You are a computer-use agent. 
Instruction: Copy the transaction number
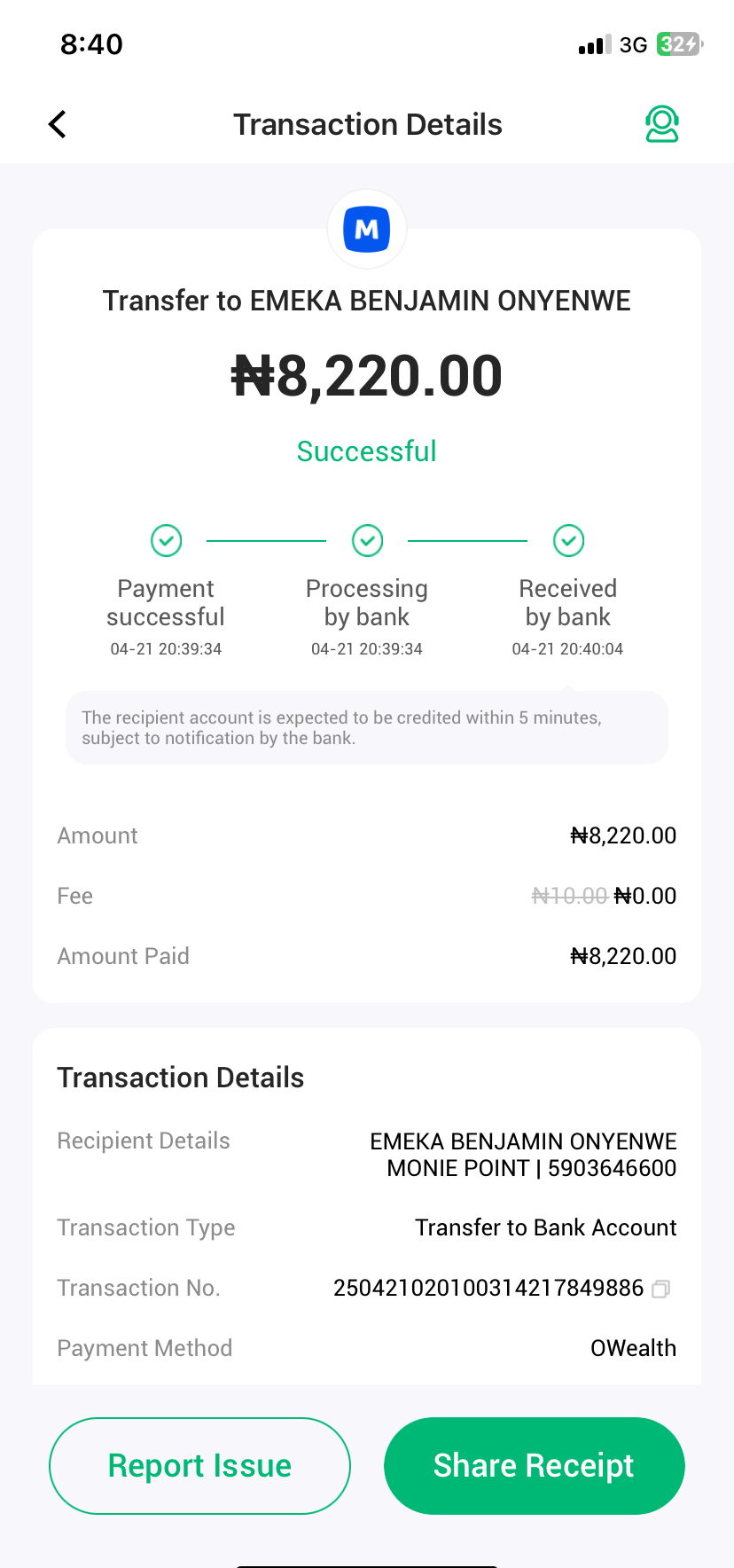pyautogui.click(x=660, y=1289)
